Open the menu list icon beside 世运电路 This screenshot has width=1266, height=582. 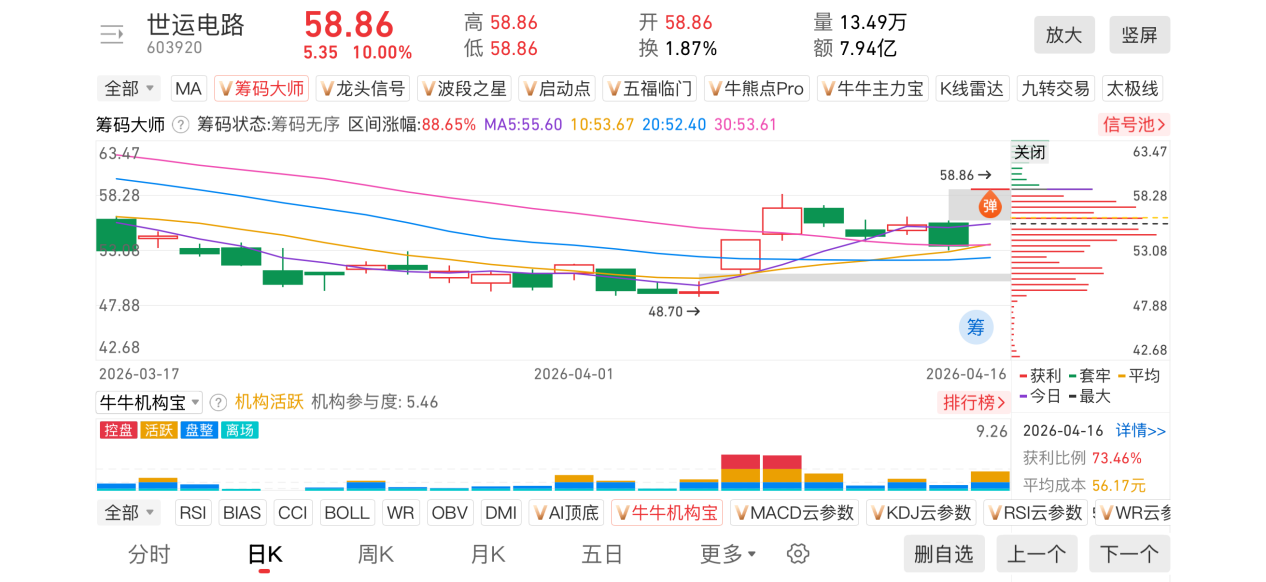pos(112,35)
